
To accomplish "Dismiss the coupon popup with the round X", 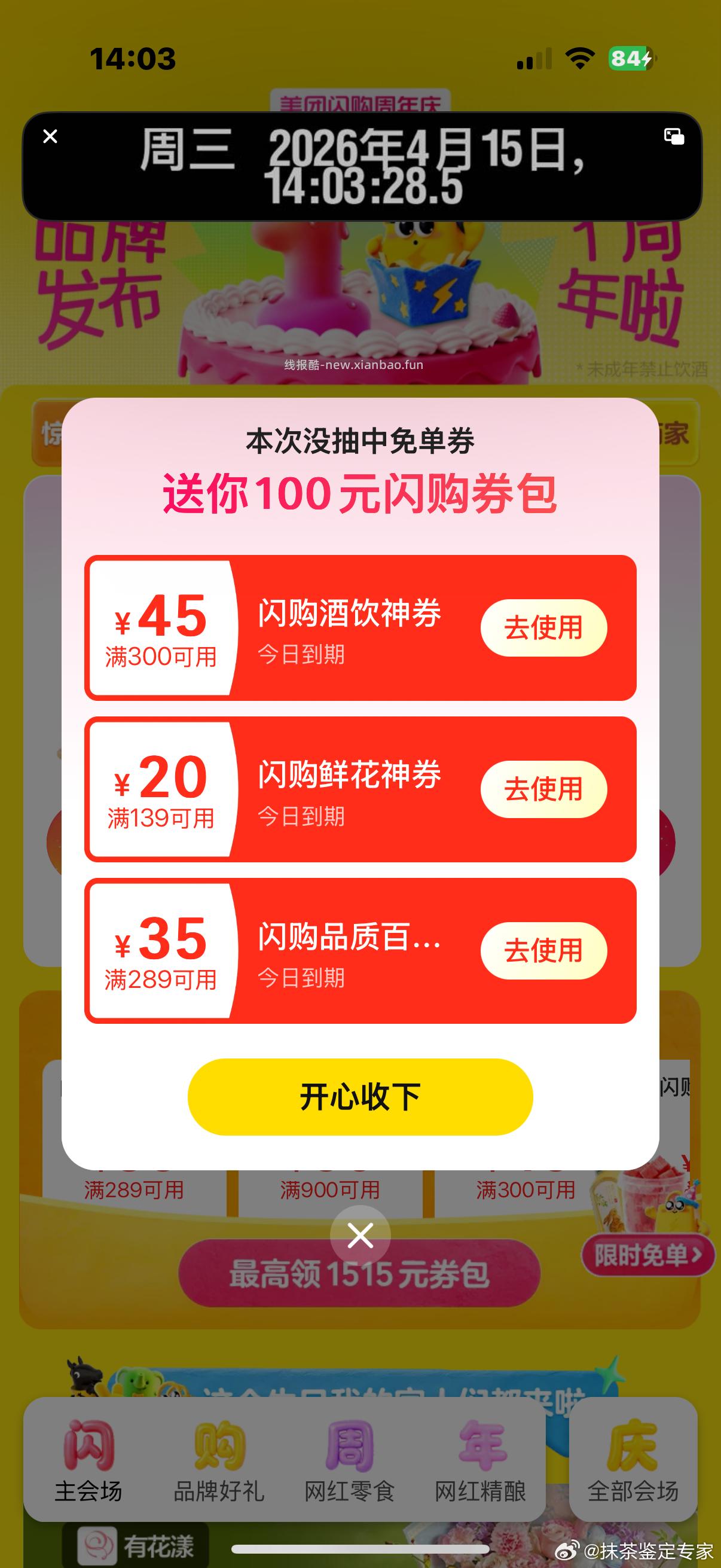I will coord(360,1237).
